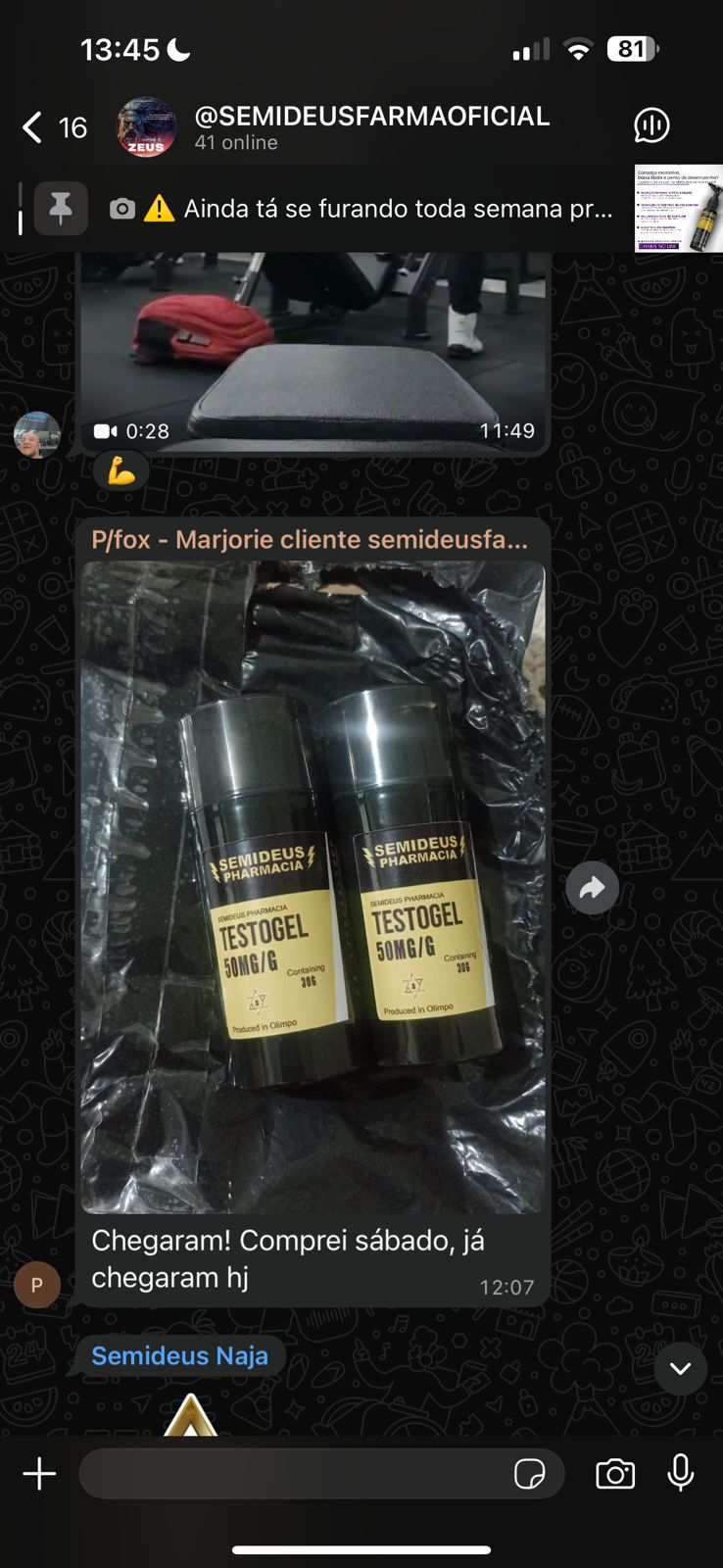
Task: Open the sticker picker
Action: point(530,1474)
